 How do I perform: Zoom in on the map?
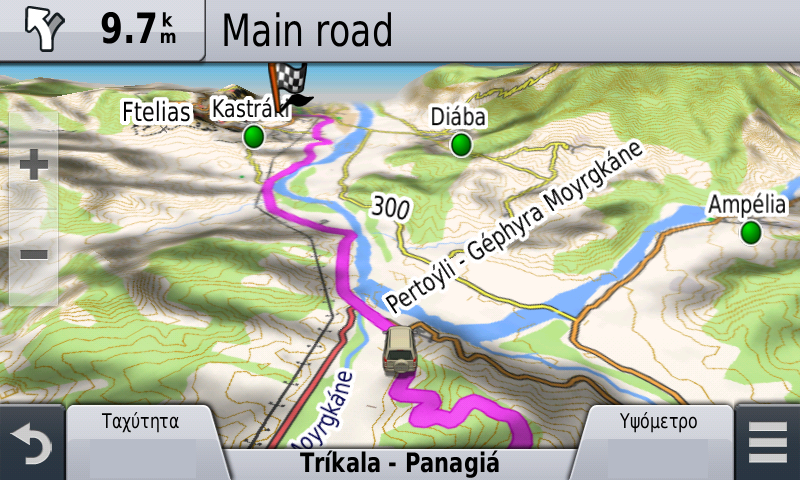coord(34,165)
